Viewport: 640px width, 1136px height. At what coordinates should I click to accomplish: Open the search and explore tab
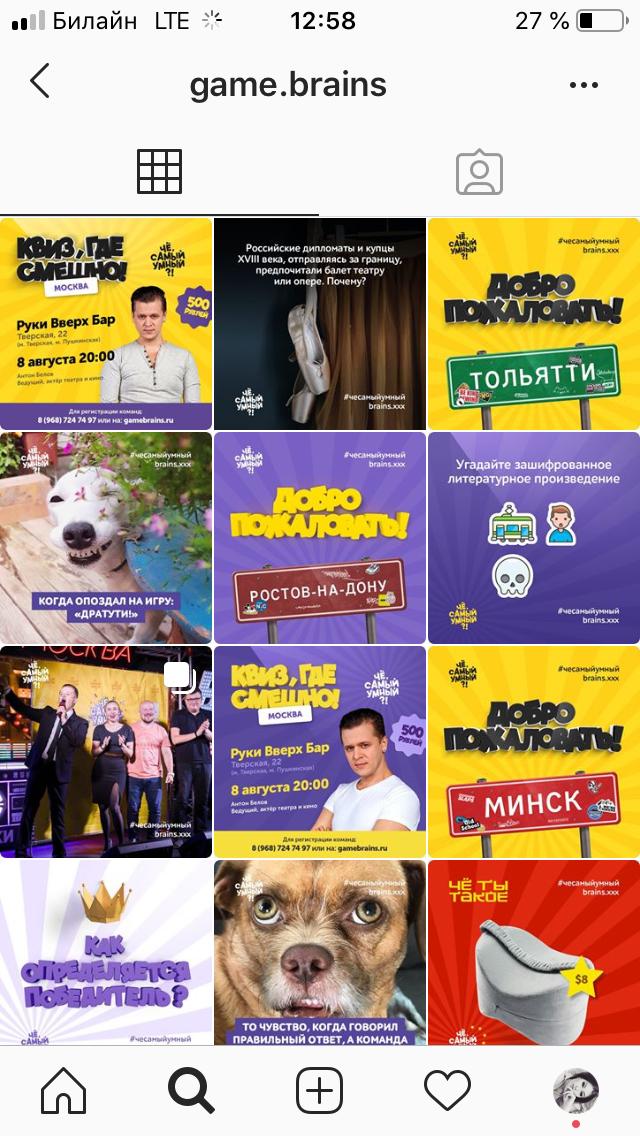(191, 1089)
